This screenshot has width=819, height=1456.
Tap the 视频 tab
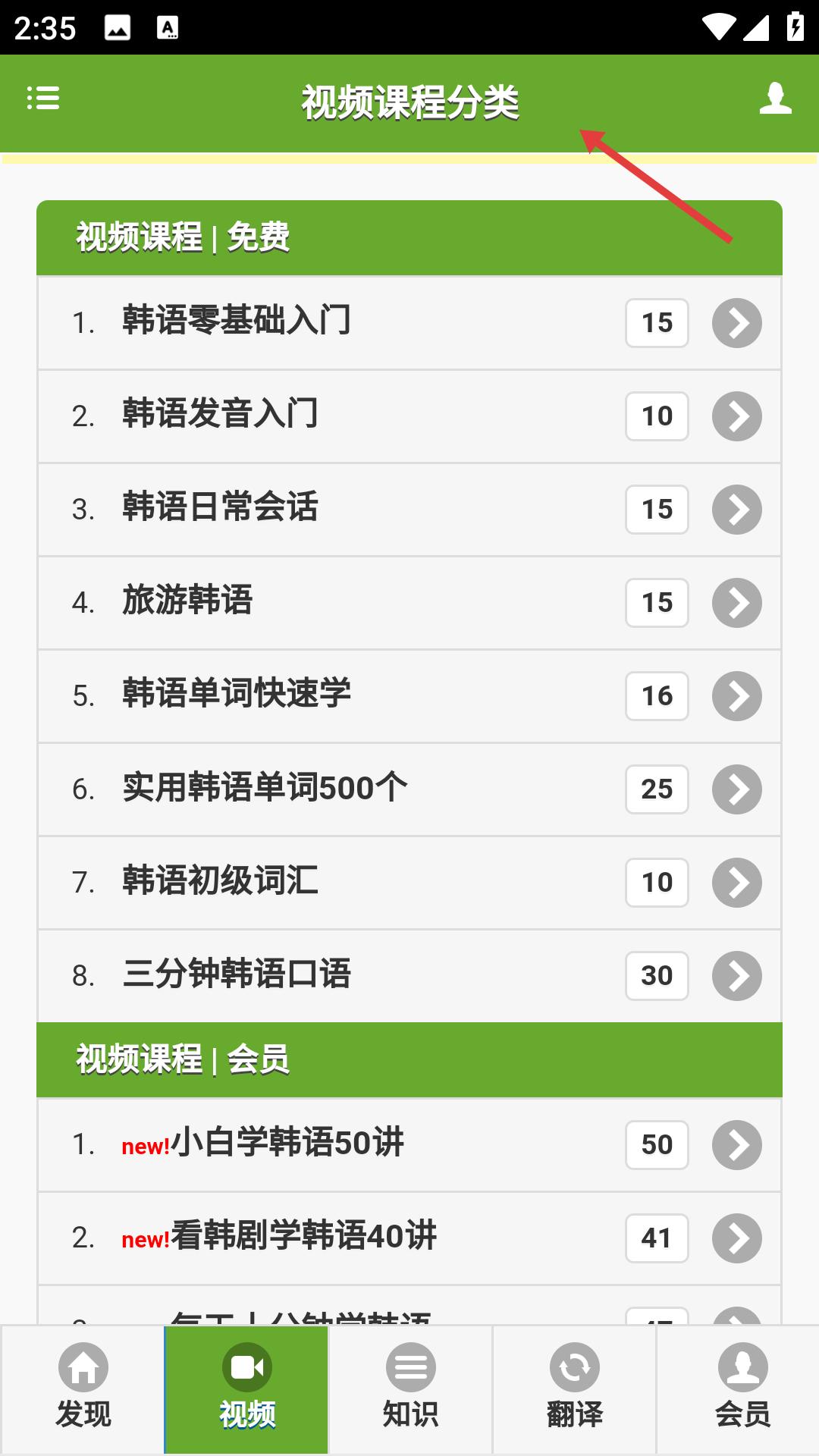tap(246, 1389)
